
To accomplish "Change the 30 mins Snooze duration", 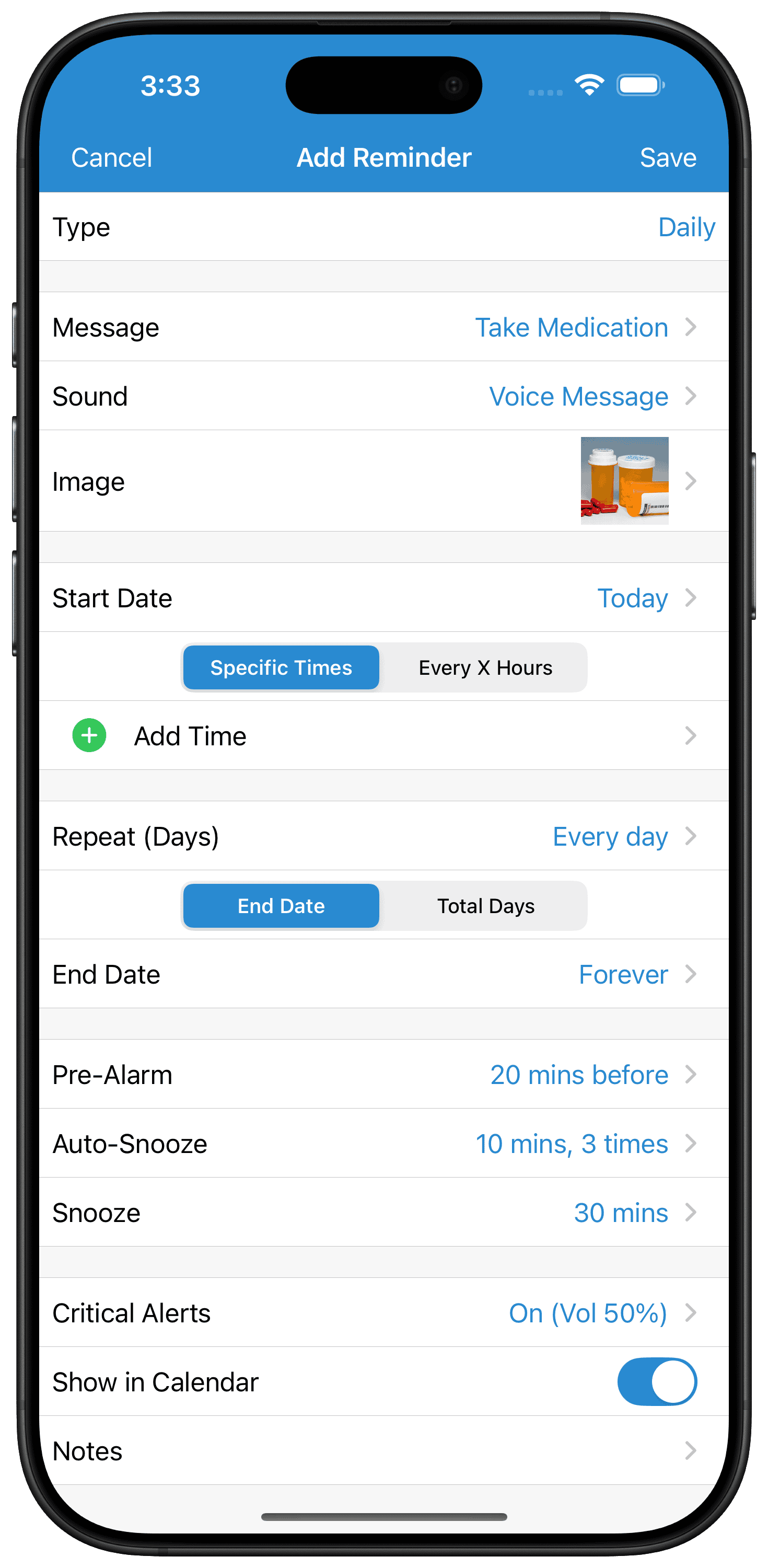I will (384, 1213).
